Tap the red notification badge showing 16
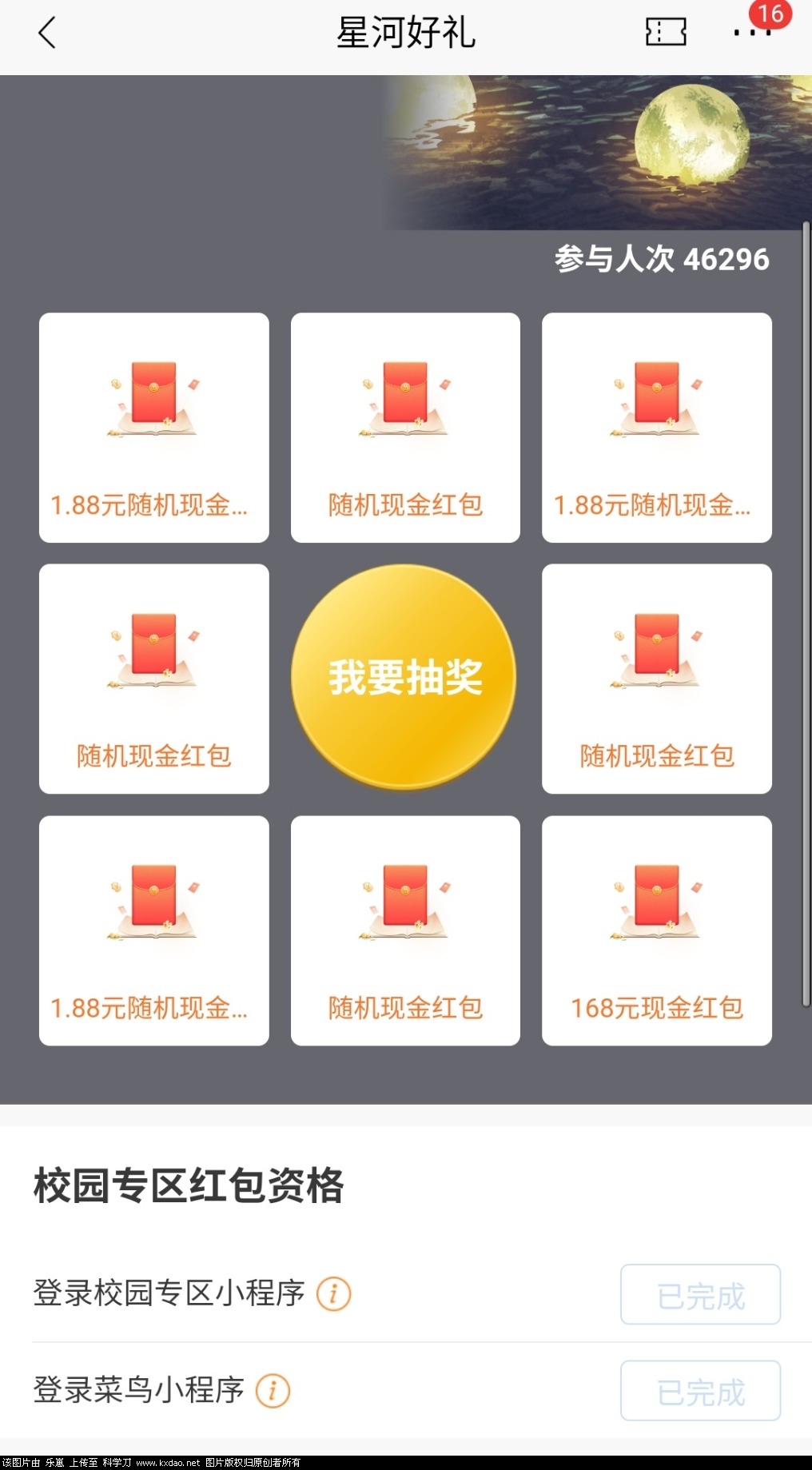Viewport: 812px width, 1470px height. [769, 14]
